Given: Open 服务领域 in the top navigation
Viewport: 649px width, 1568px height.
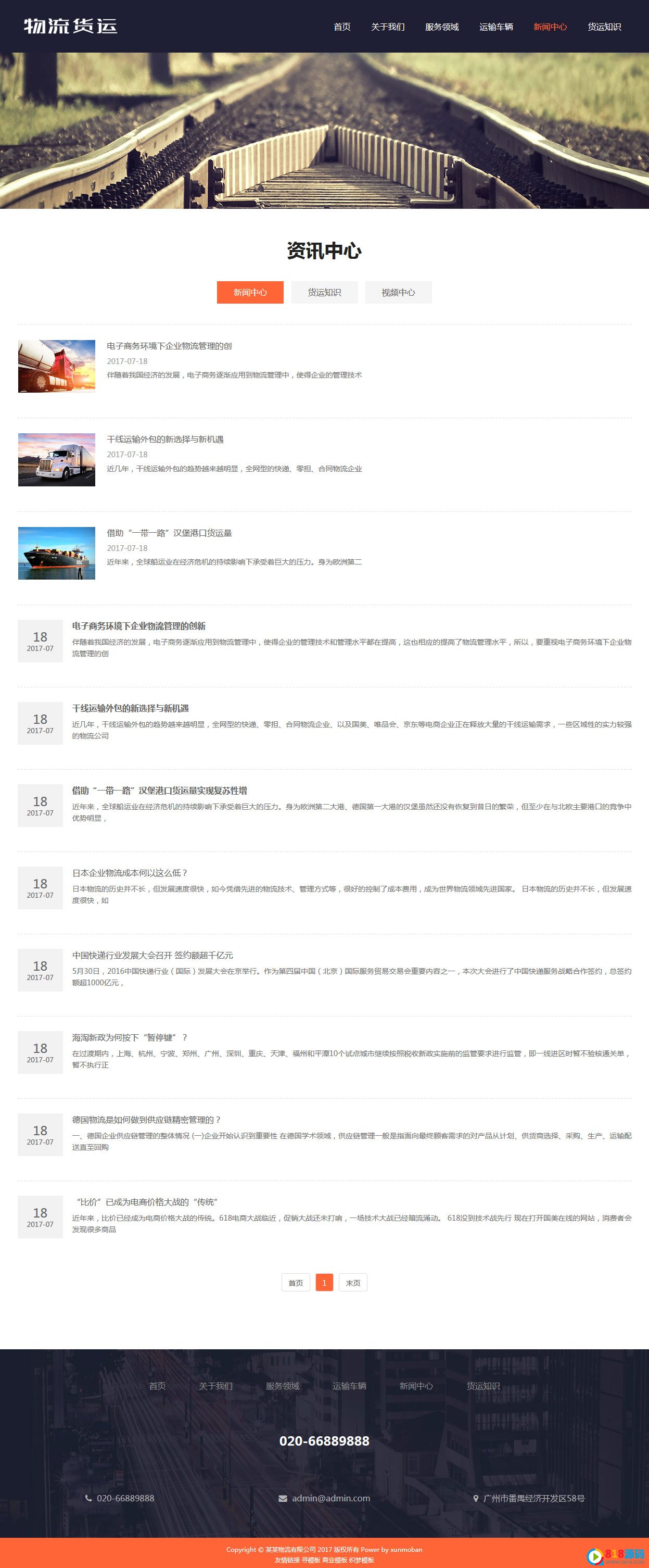Looking at the screenshot, I should tap(441, 27).
